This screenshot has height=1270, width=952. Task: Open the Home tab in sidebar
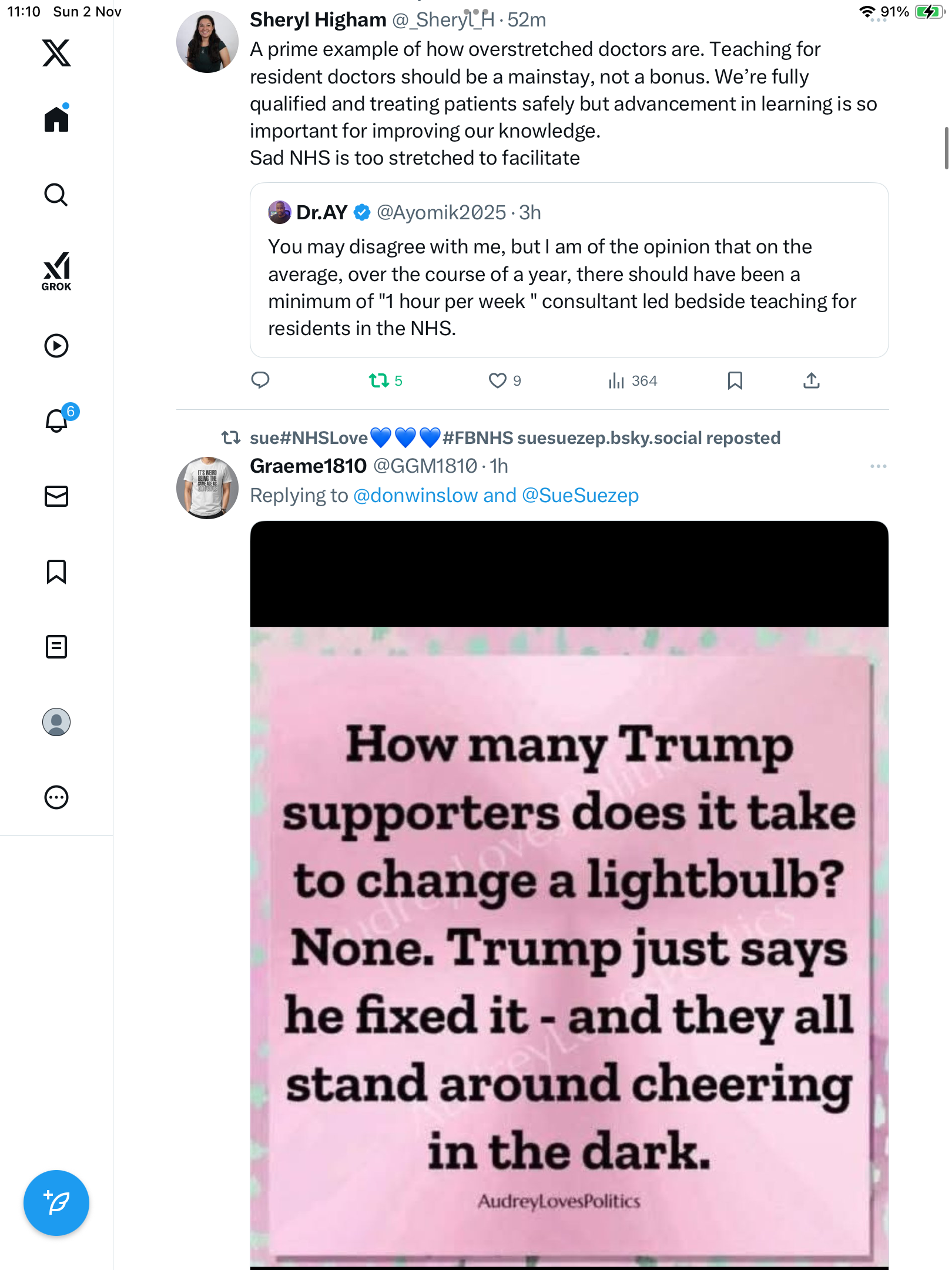(56, 119)
